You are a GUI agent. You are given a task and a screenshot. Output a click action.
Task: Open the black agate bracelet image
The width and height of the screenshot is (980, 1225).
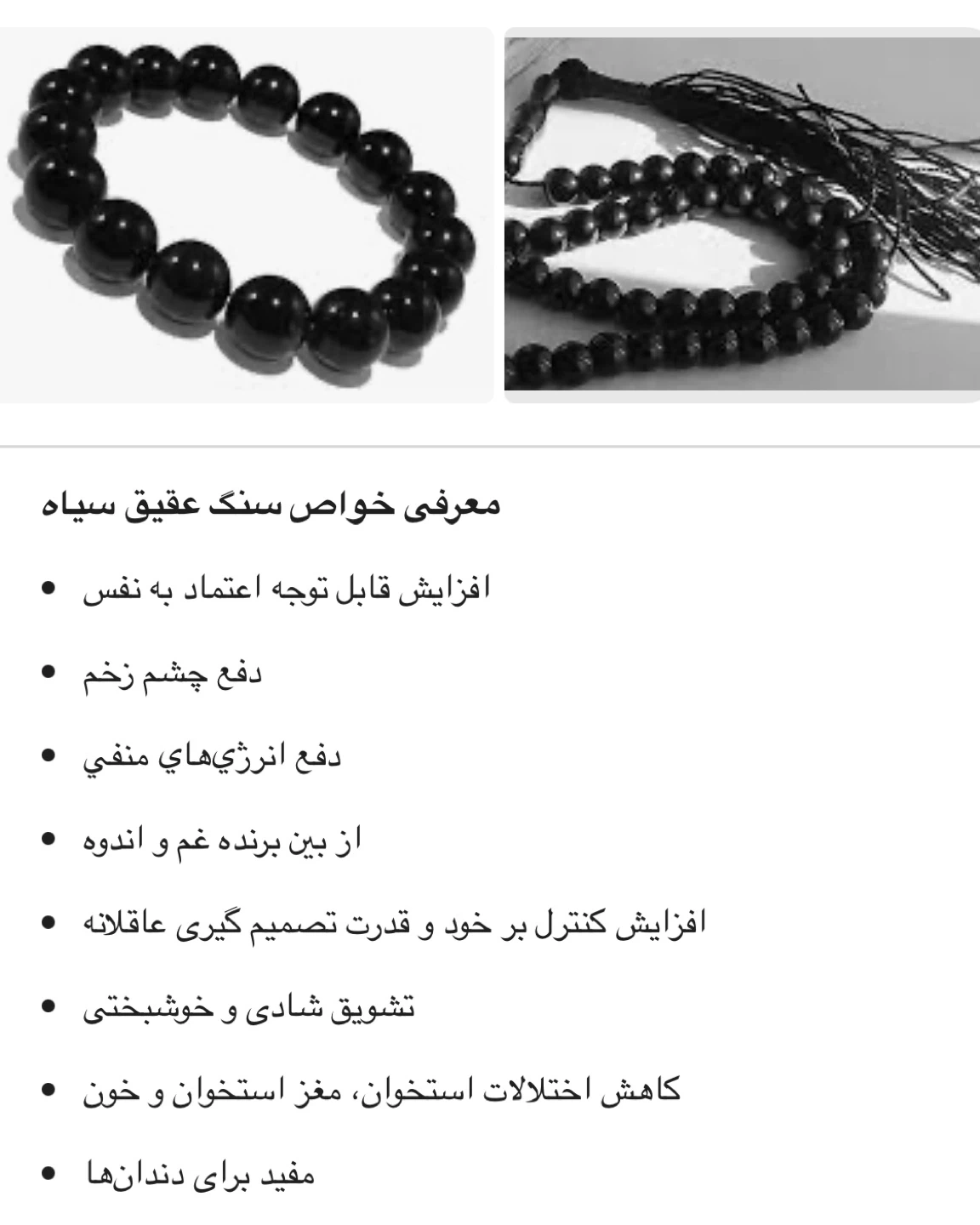pos(246,215)
